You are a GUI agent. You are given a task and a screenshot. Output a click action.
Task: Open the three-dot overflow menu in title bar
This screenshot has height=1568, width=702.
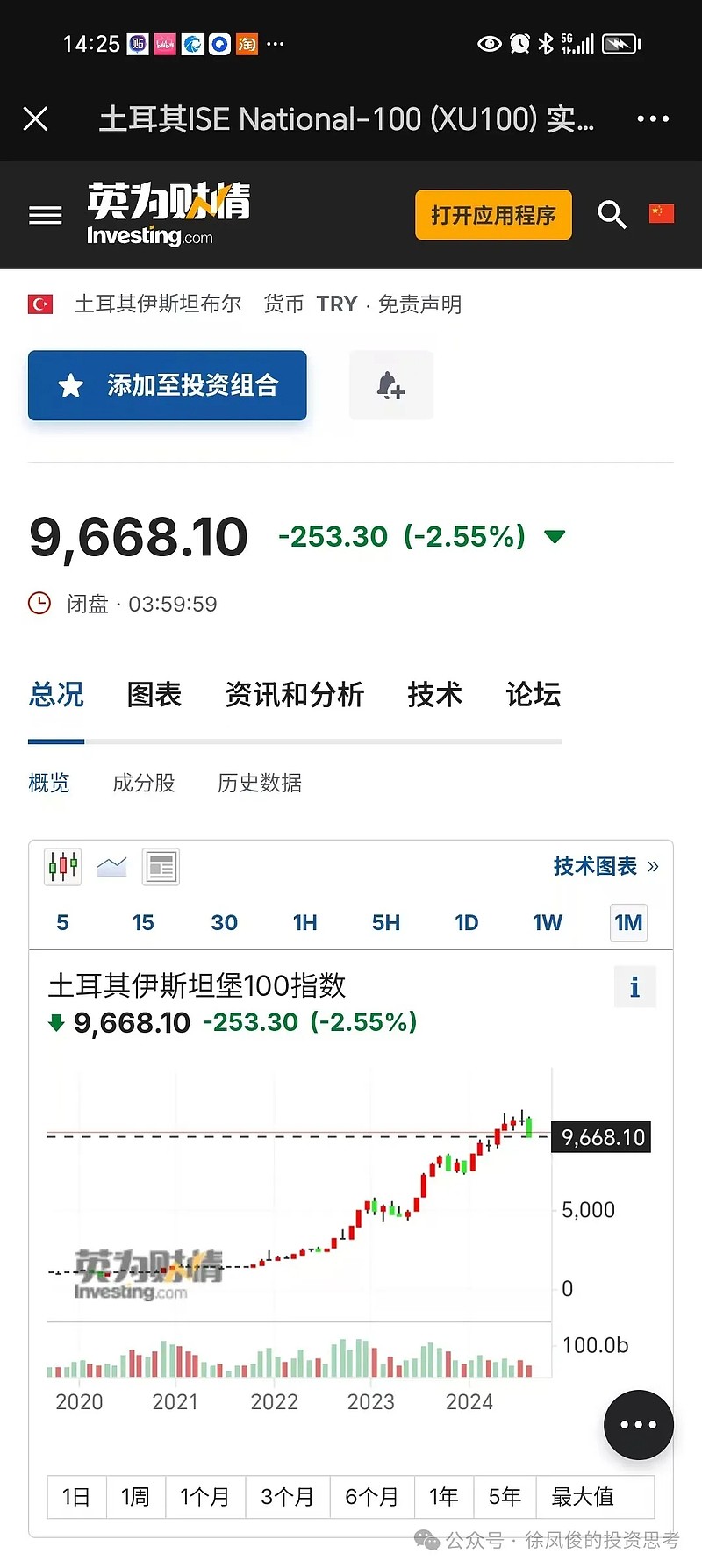(x=653, y=118)
